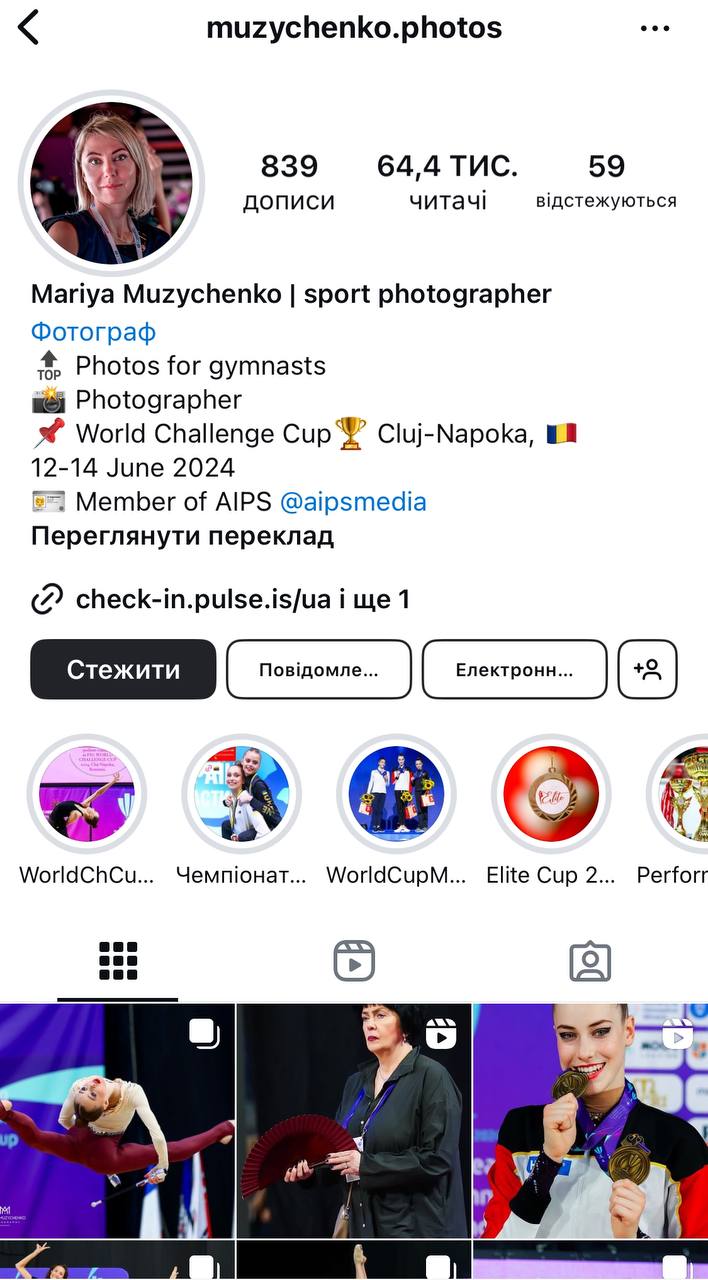Screen dimensions: 708x1280
Task: Open the gymnast leap carousel post
Action: 117,1120
